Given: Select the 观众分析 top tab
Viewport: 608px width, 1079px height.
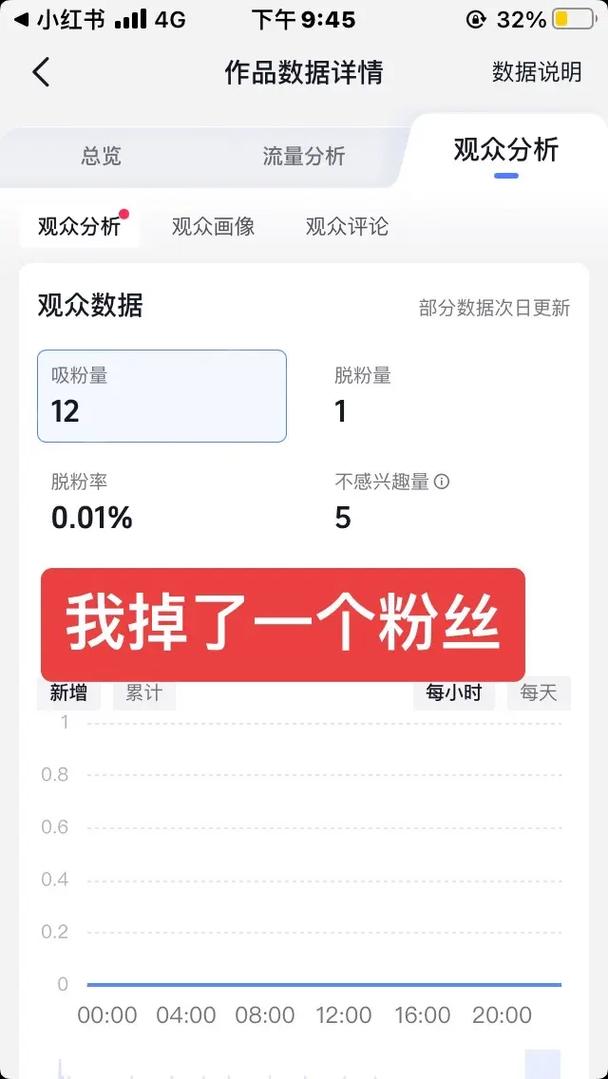Looking at the screenshot, I should 506,151.
